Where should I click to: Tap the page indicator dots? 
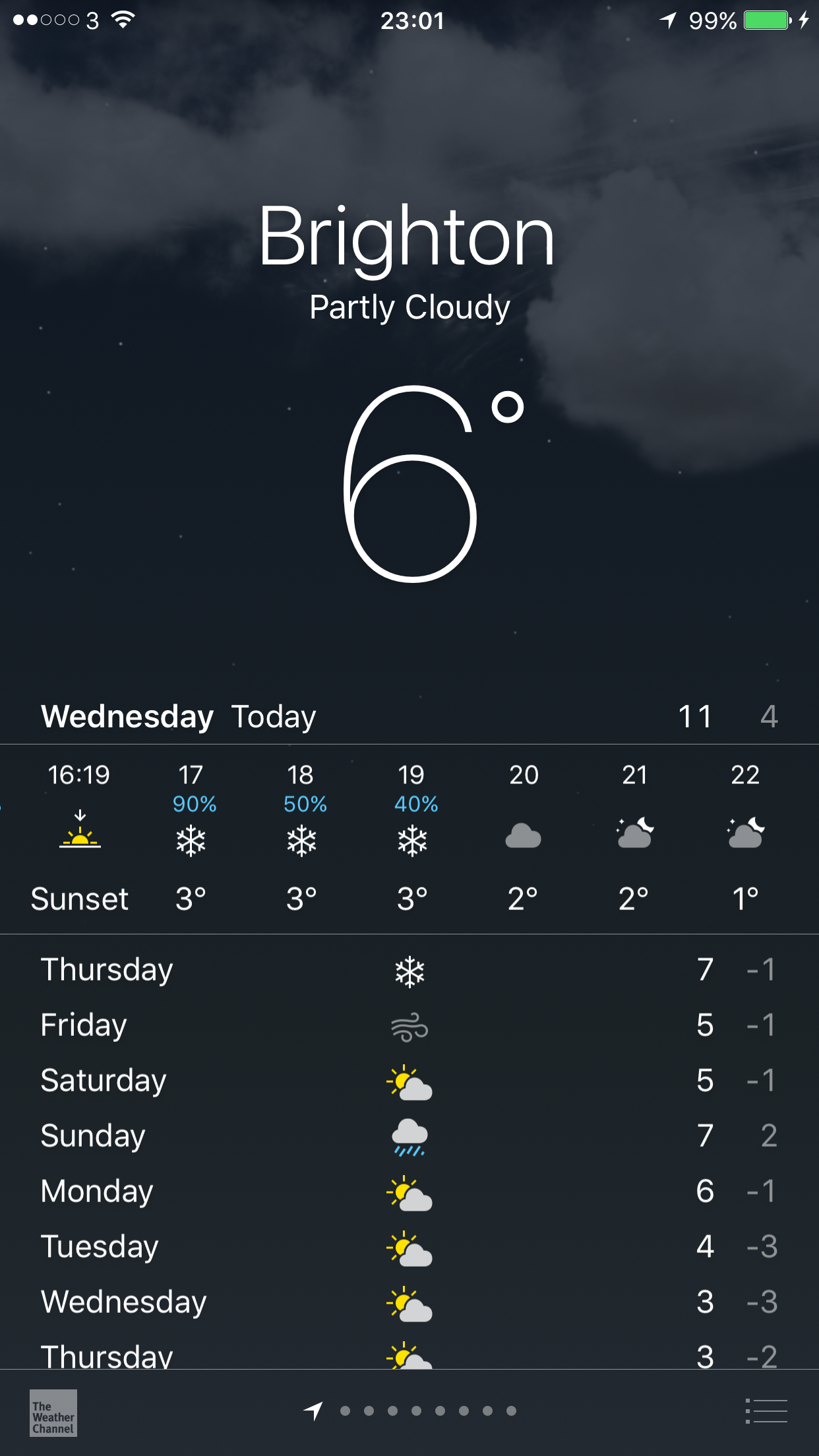coord(409,1411)
